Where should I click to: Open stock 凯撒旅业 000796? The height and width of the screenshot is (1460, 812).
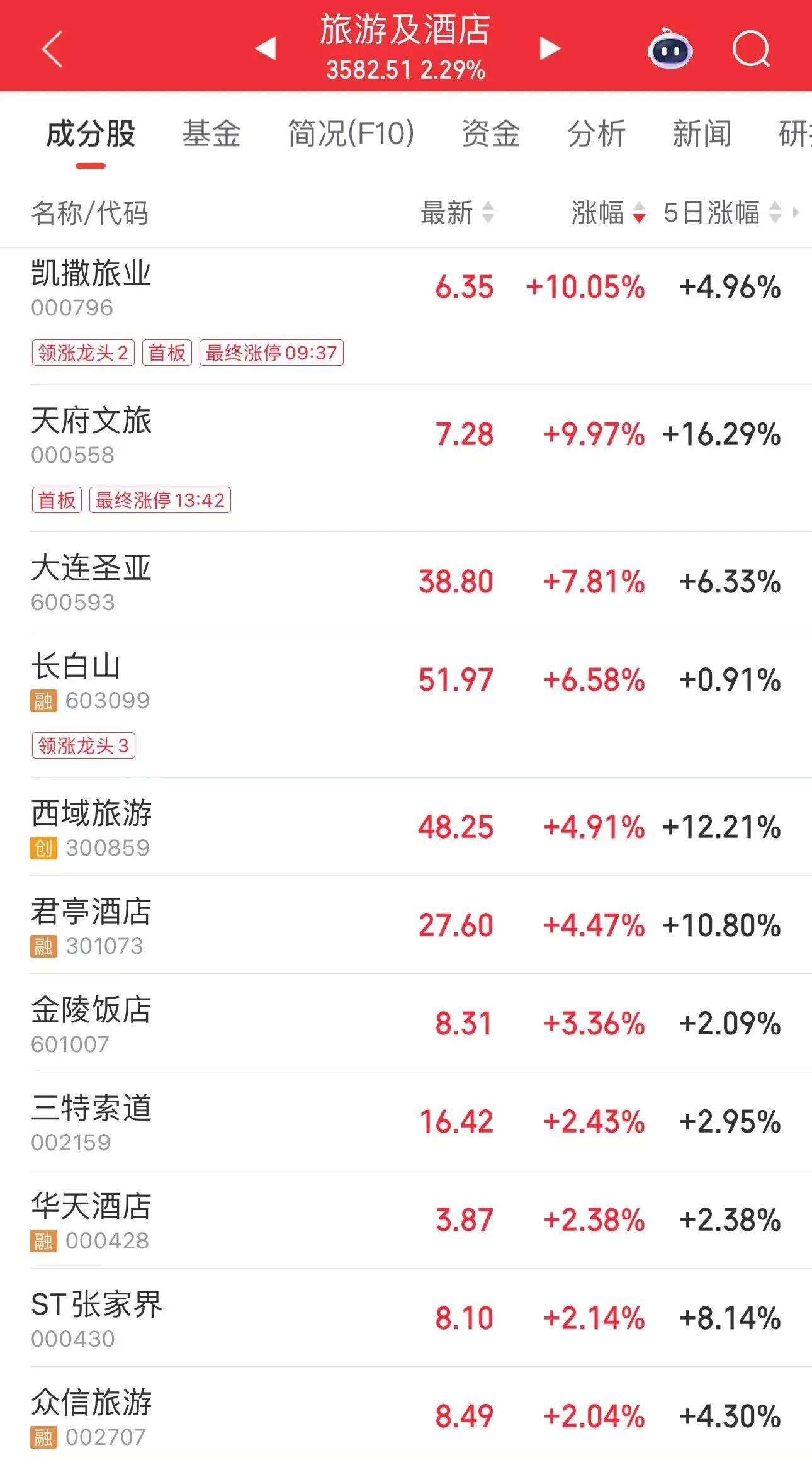406,316
